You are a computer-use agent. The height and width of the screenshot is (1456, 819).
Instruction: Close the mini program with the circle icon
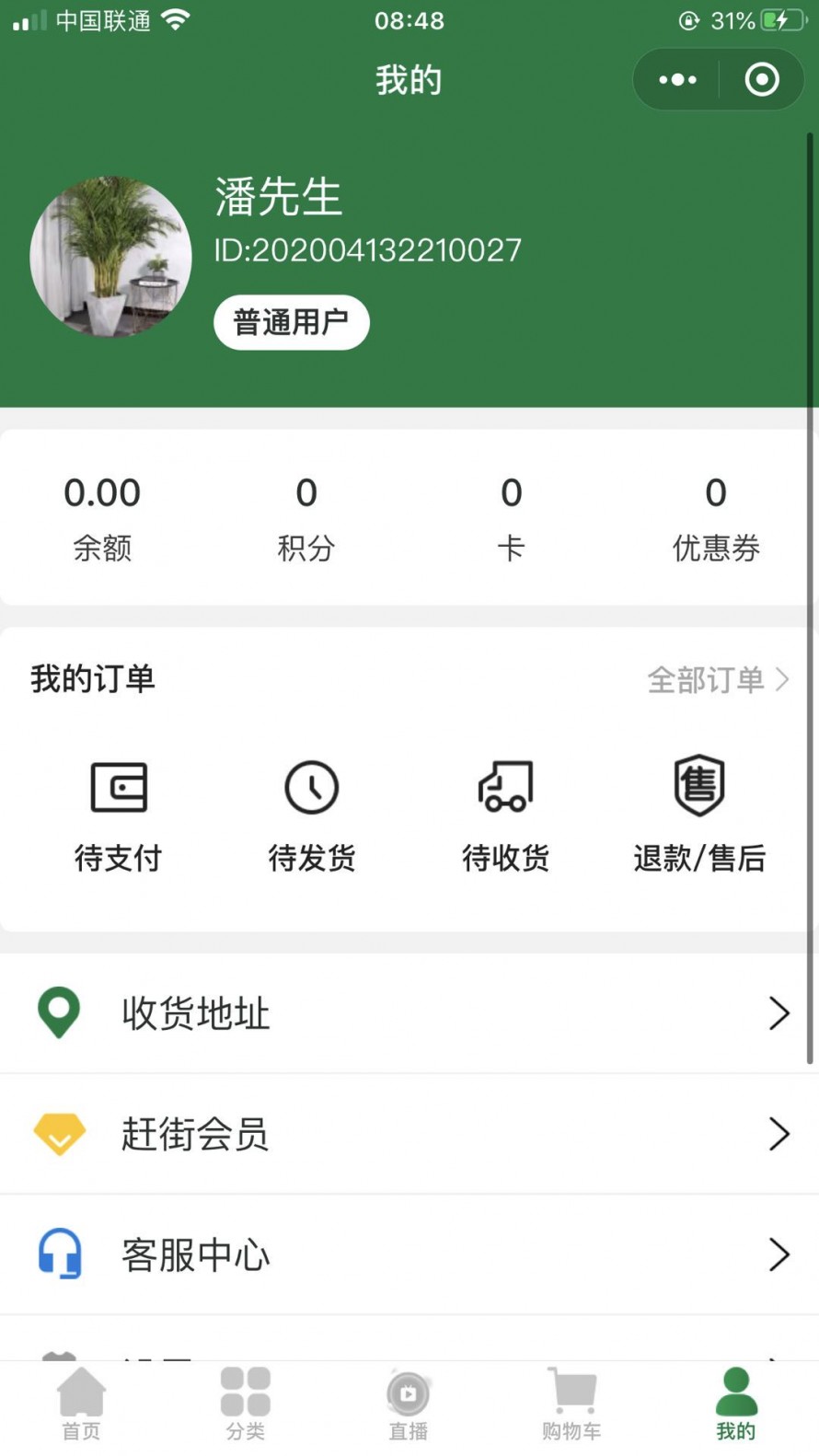point(761,80)
